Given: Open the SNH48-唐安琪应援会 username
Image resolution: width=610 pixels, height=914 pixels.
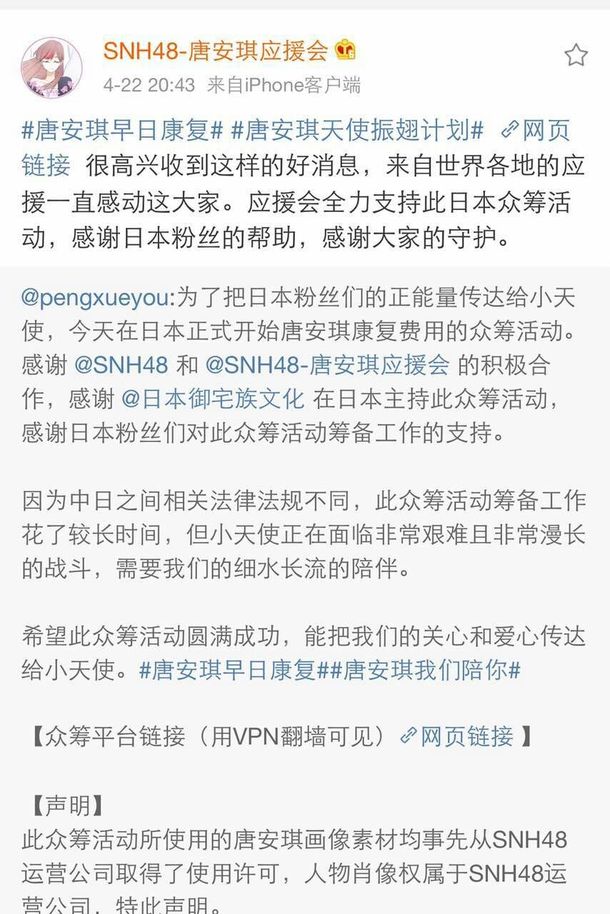Looking at the screenshot, I should 215,51.
